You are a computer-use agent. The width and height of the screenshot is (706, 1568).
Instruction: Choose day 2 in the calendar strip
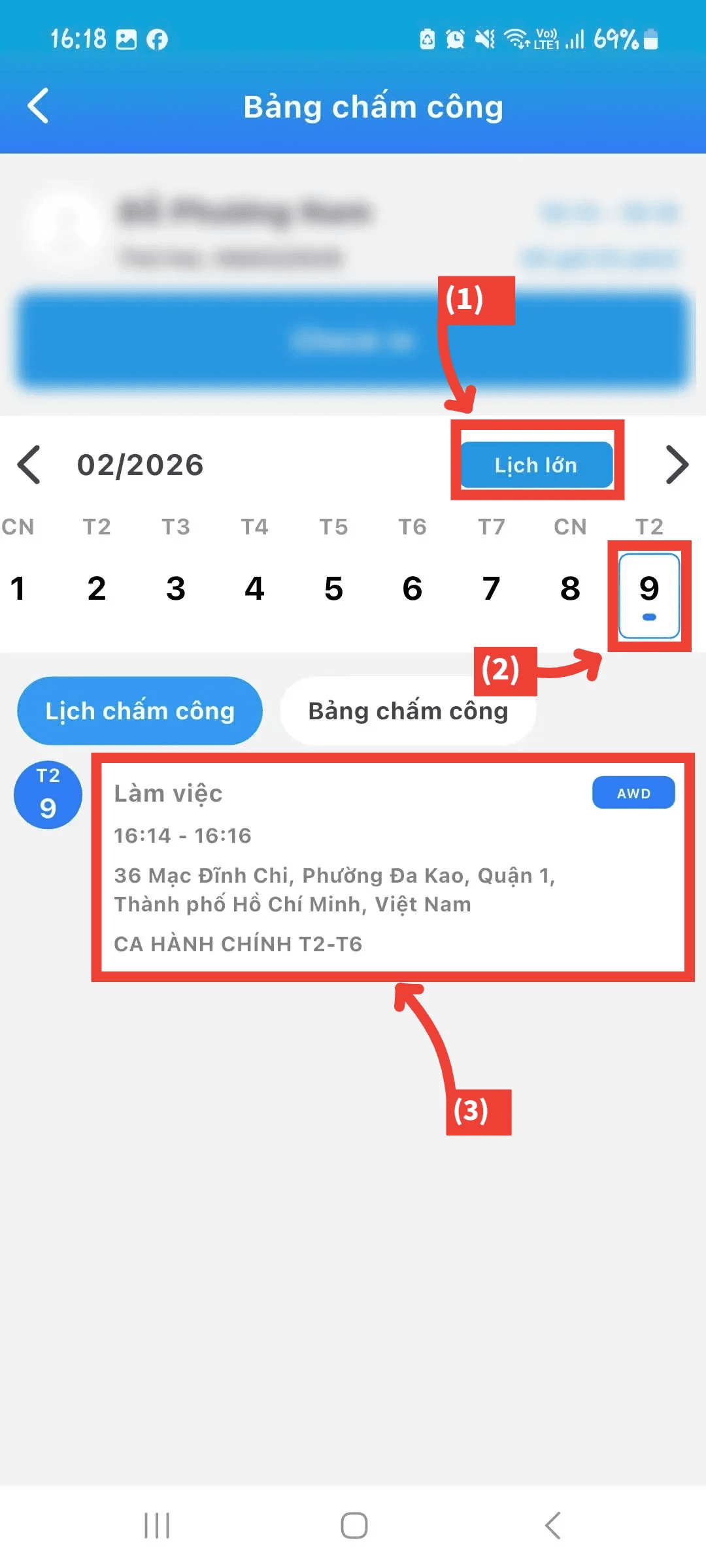point(97,589)
